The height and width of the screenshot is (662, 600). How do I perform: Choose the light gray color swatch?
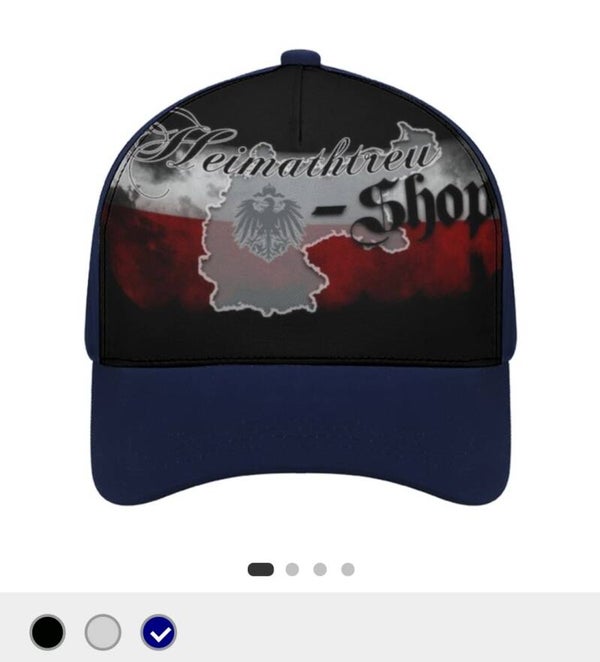point(102,632)
